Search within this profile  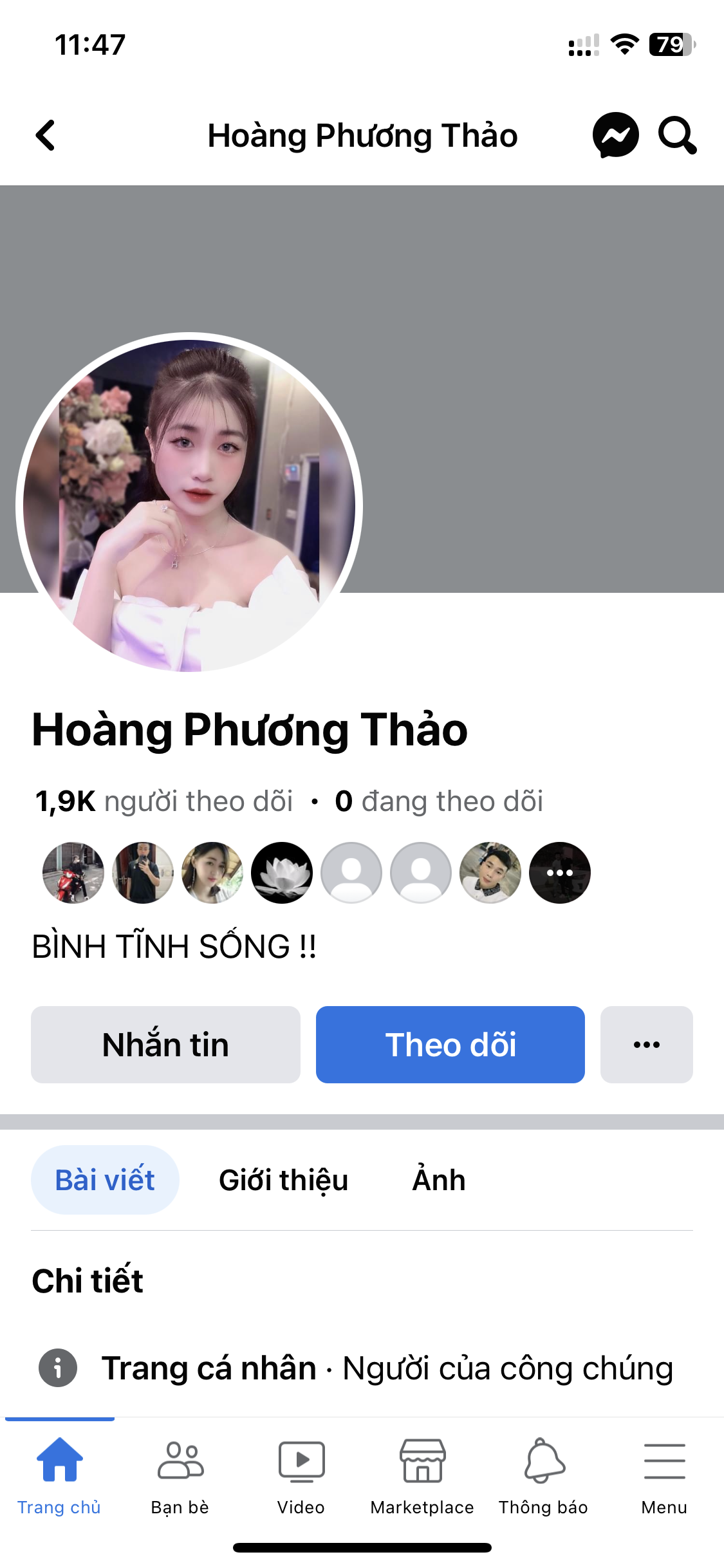[677, 135]
